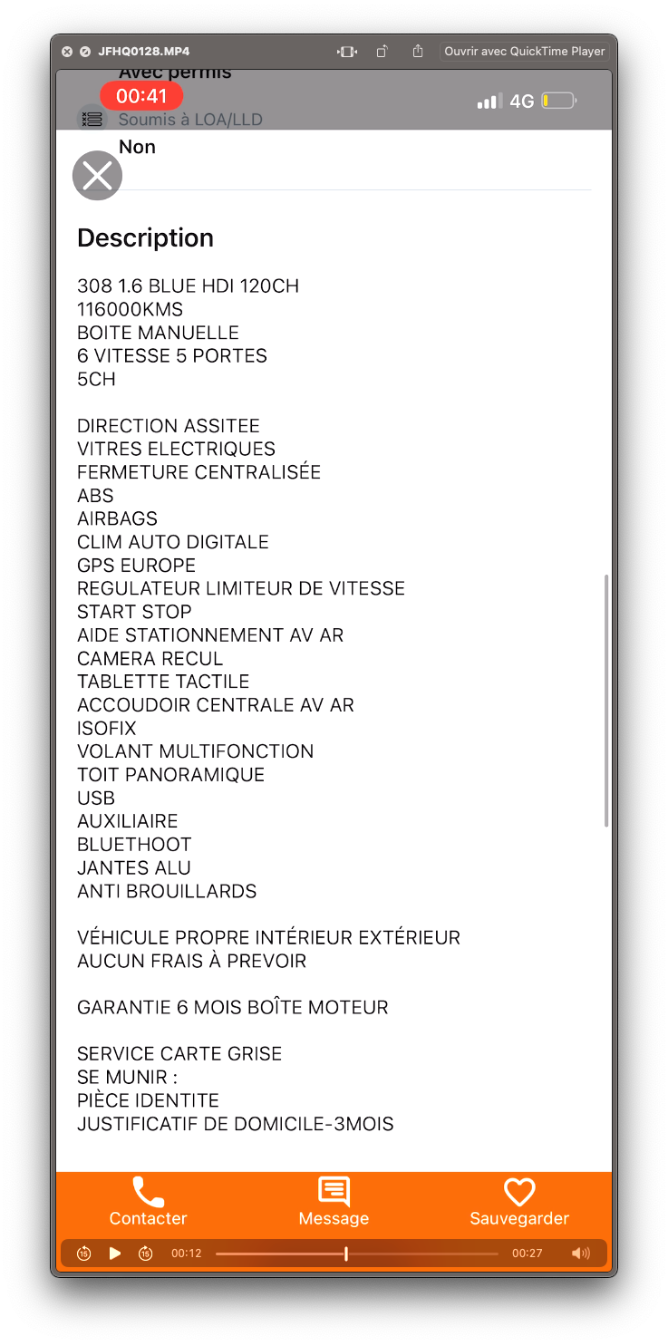Play the video

pyautogui.click(x=115, y=1253)
